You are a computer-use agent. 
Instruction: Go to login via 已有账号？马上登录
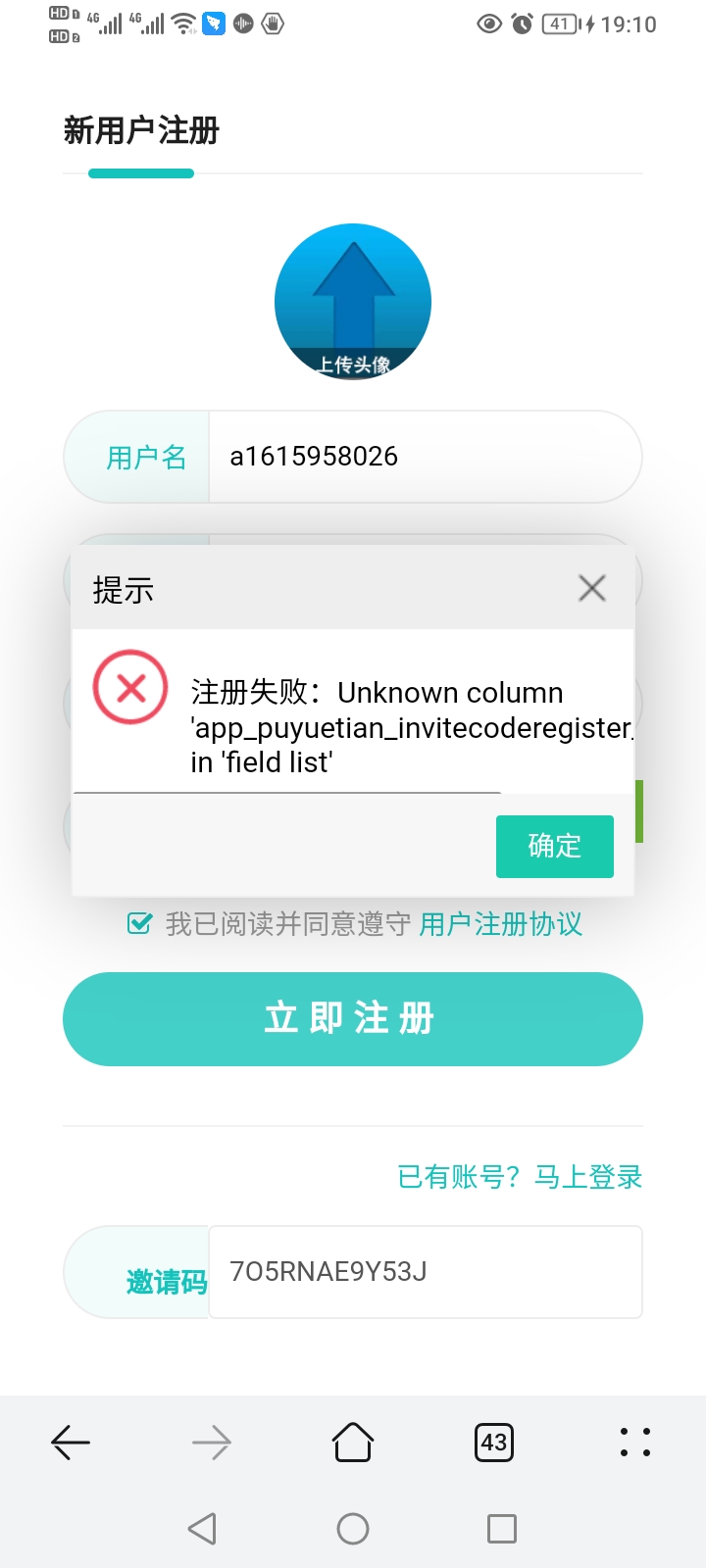[x=520, y=1176]
